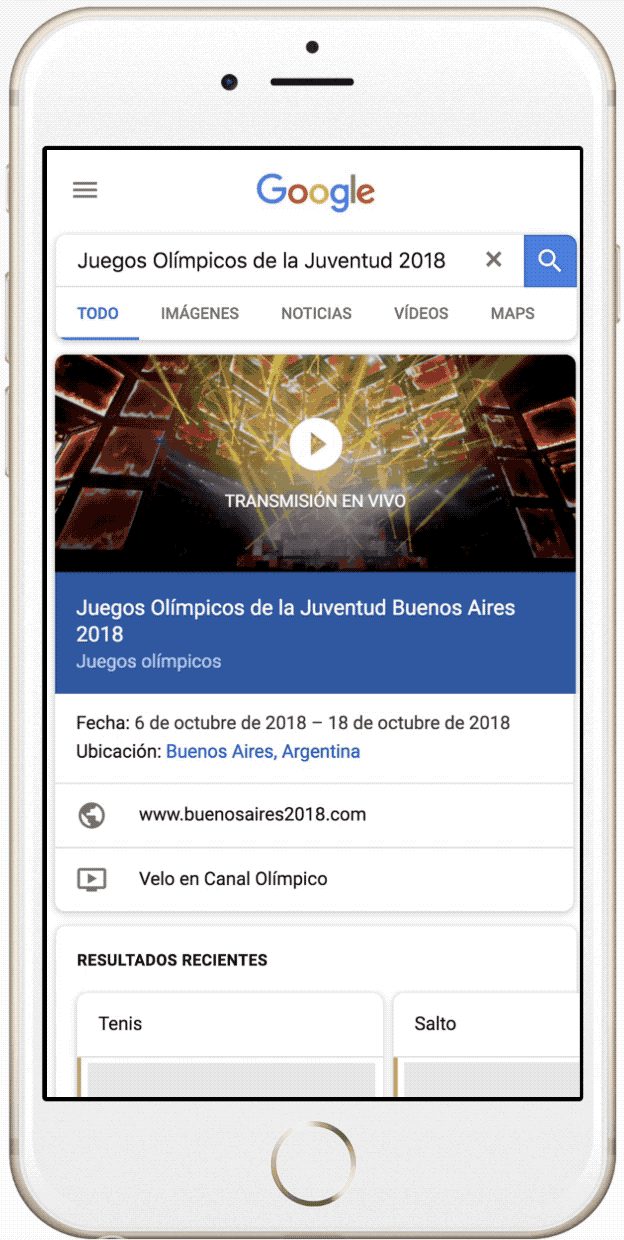Switch to the Noticias tab
The image size is (624, 1240).
(x=316, y=313)
